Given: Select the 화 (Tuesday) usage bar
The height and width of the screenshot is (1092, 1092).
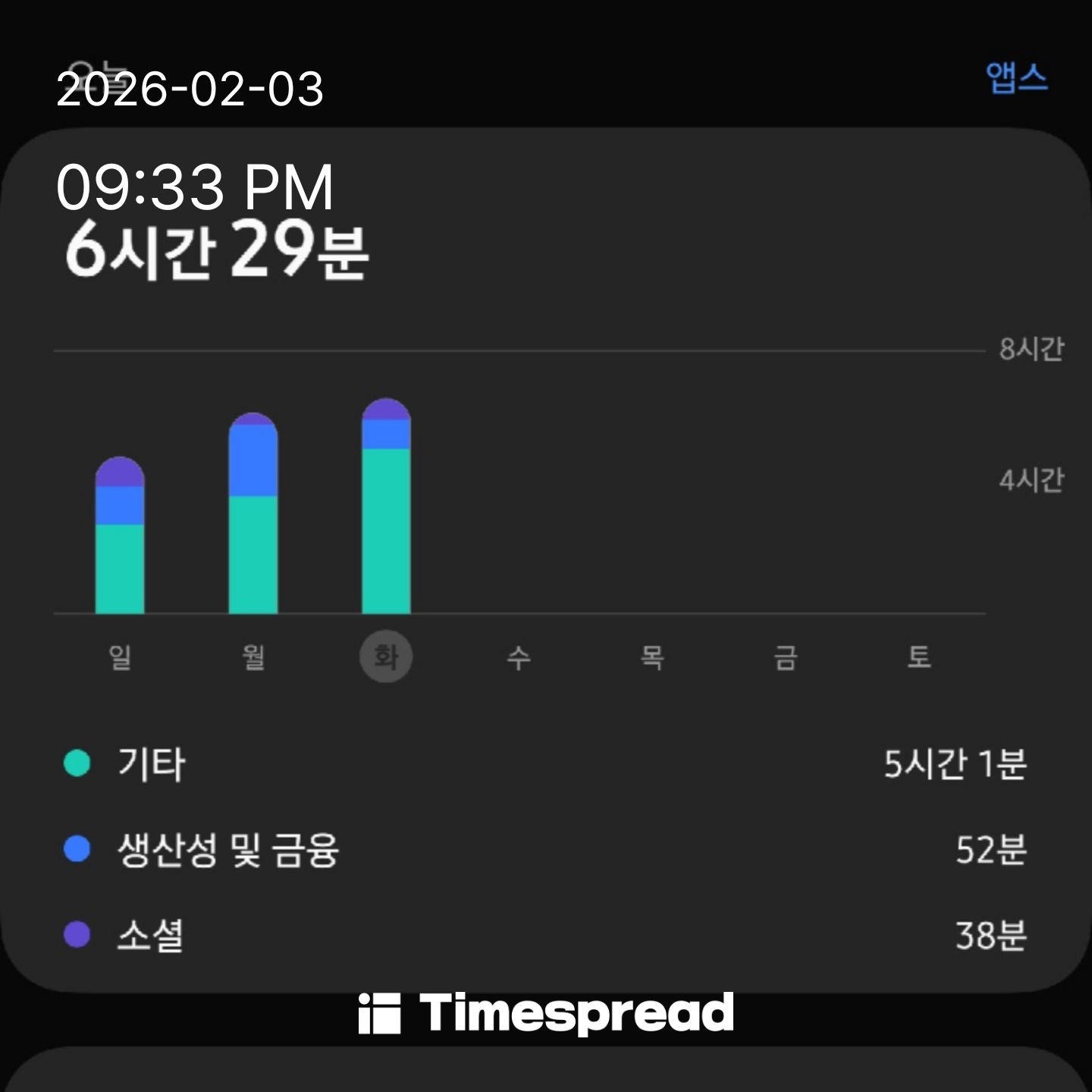Looking at the screenshot, I should click(x=387, y=507).
